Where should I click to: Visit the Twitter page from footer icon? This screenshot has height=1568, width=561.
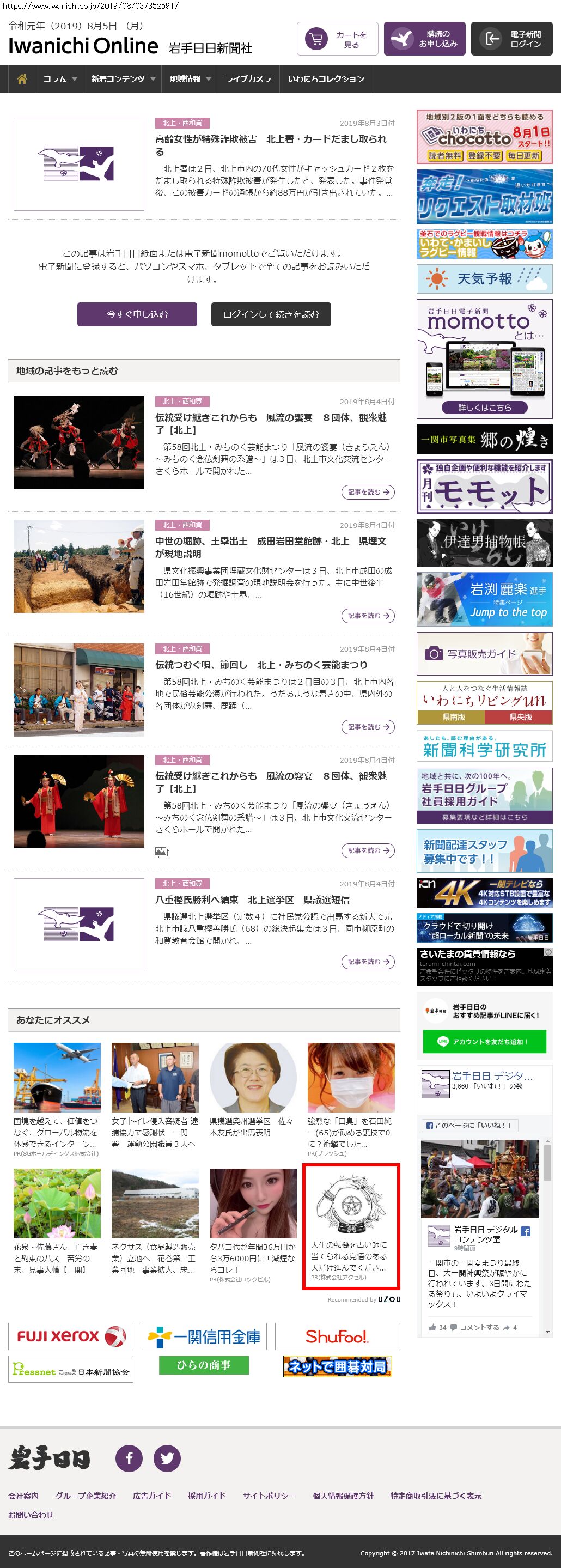167,1458
